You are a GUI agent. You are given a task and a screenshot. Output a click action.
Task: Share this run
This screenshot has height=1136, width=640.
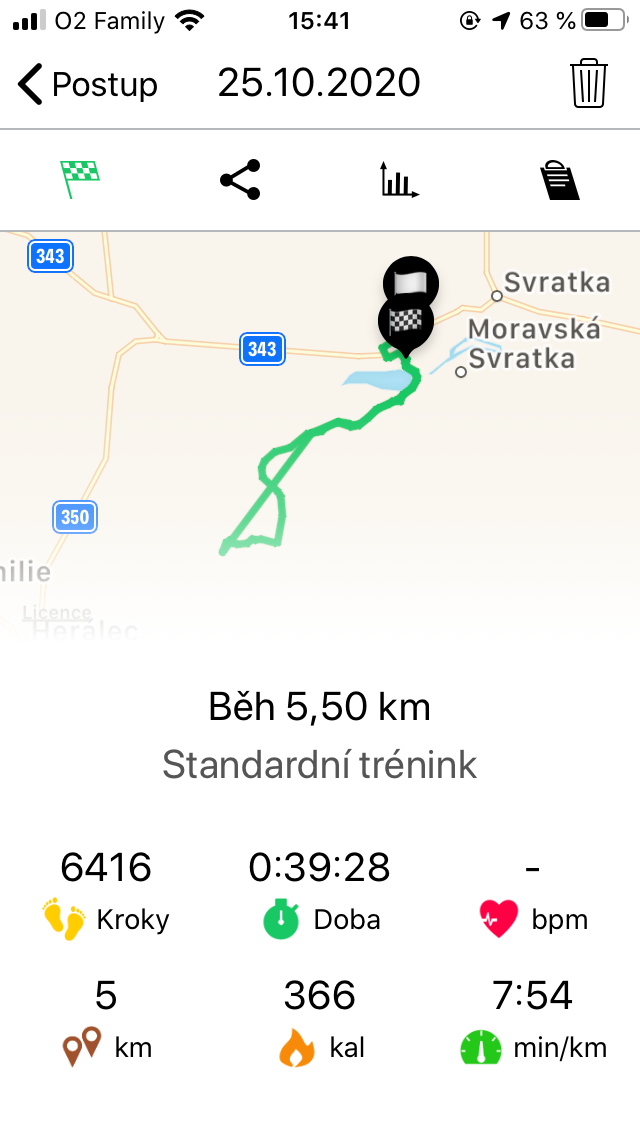coord(240,180)
